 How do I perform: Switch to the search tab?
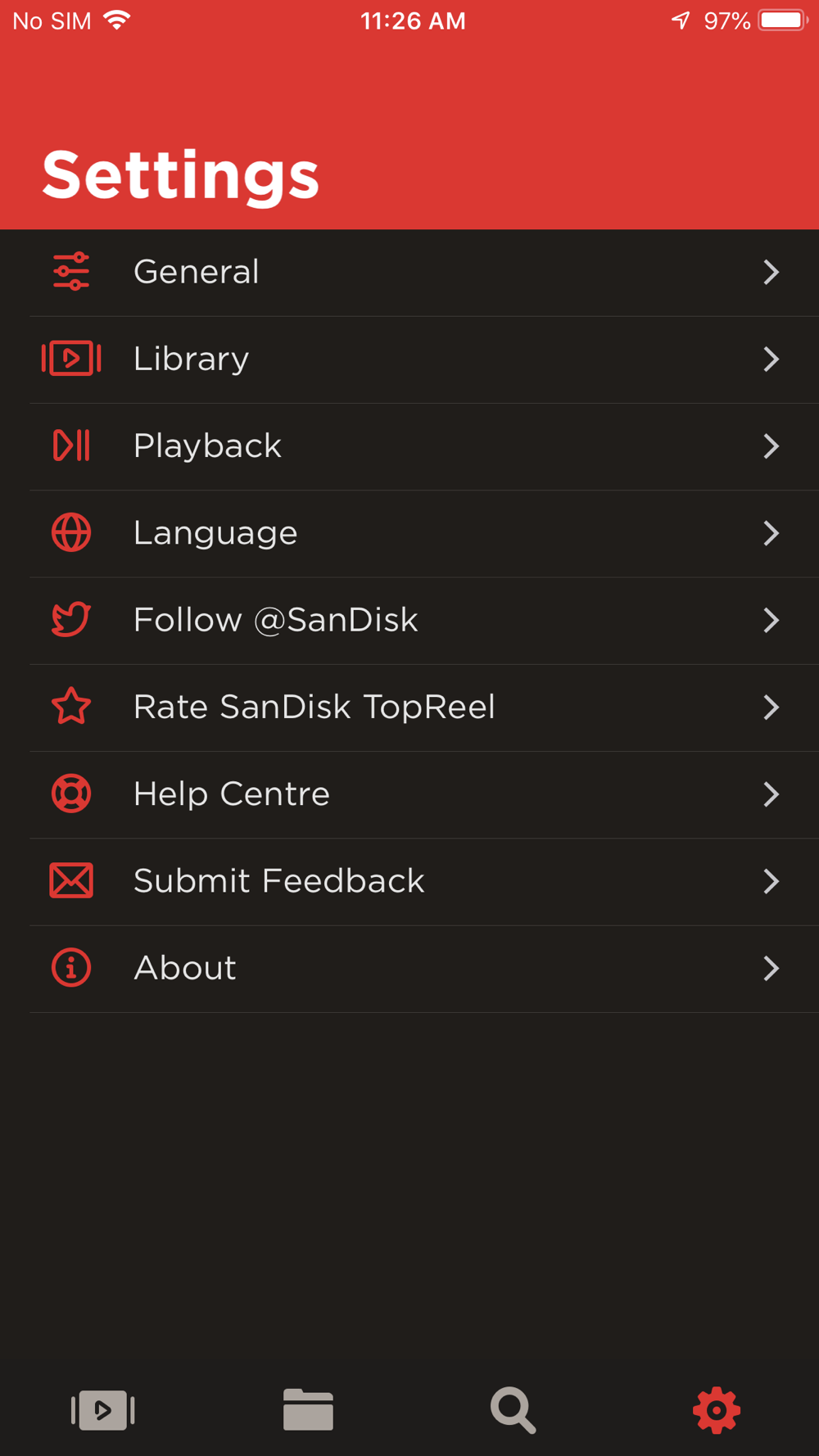click(513, 1410)
